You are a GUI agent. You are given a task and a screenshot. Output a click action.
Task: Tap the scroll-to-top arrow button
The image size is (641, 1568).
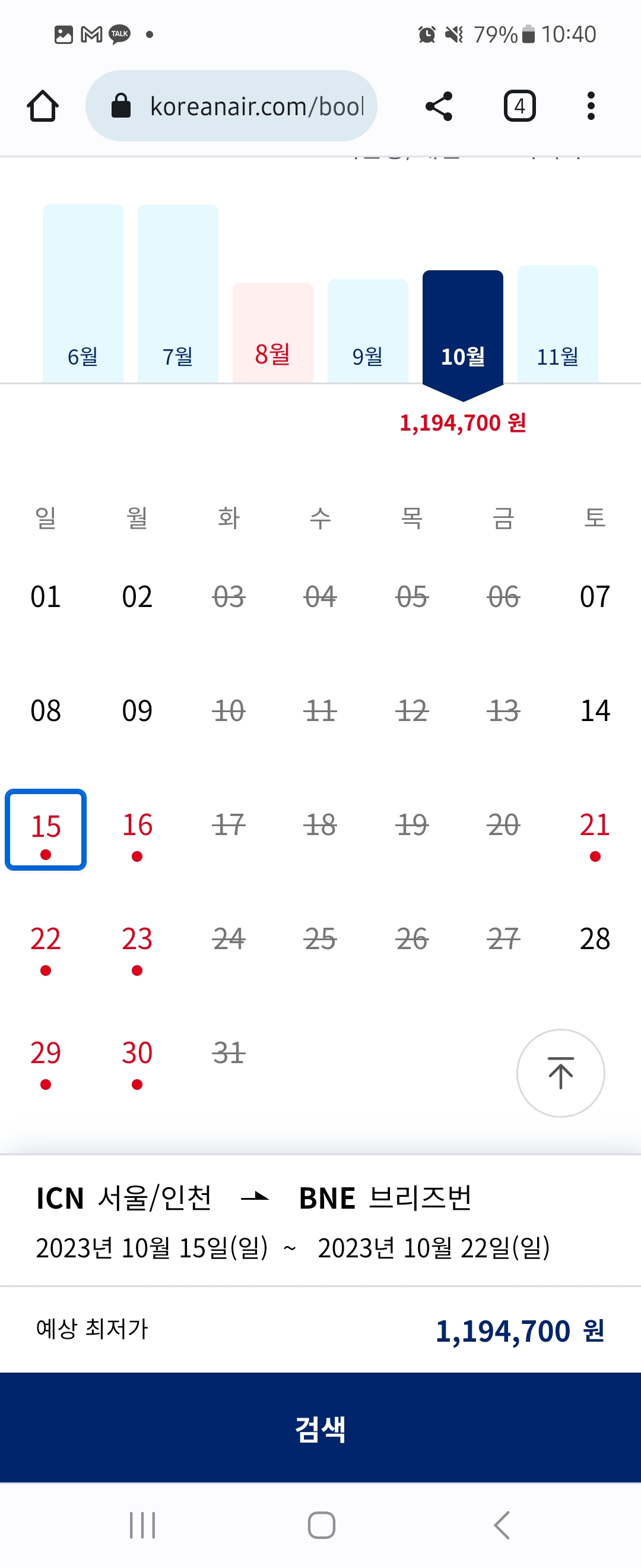560,1073
